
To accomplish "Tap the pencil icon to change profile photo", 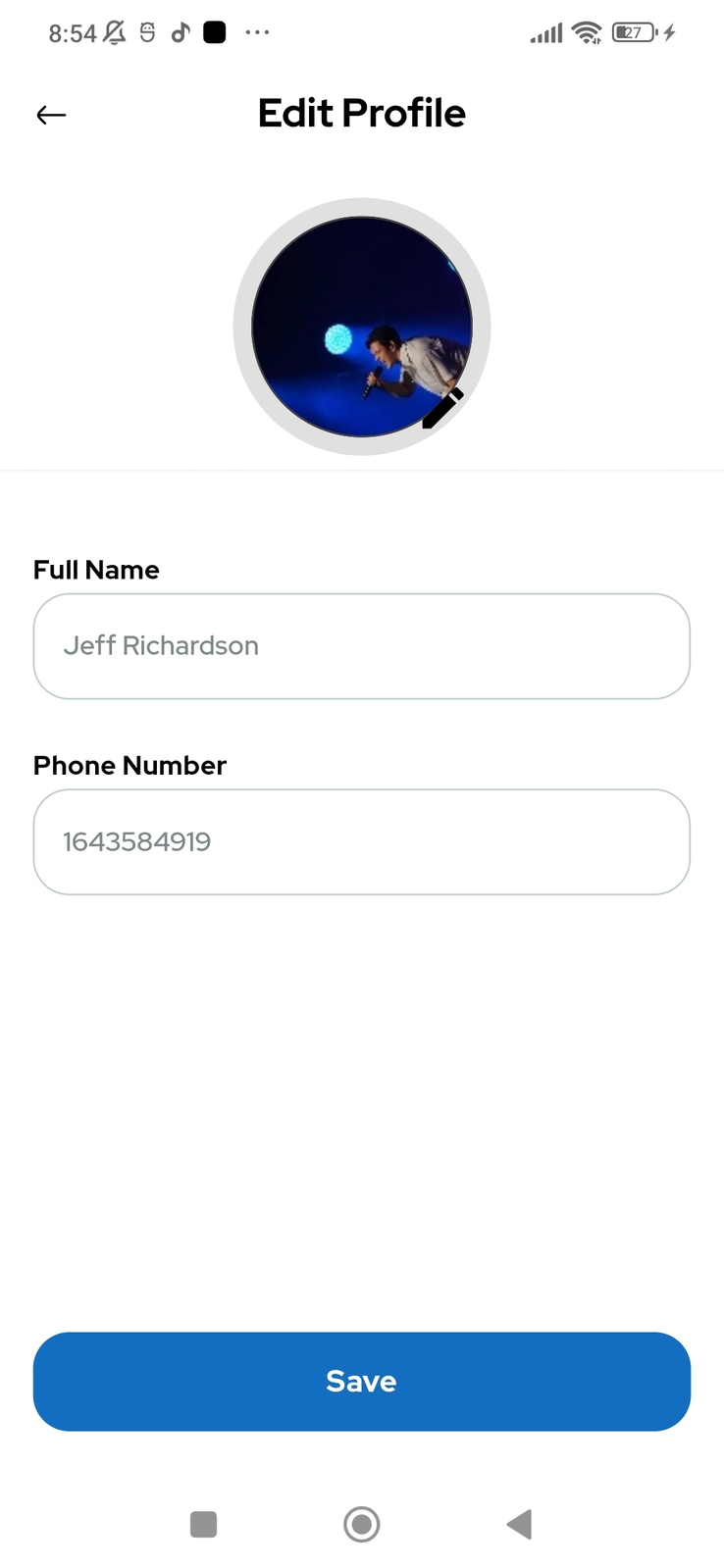I will click(x=442, y=408).
